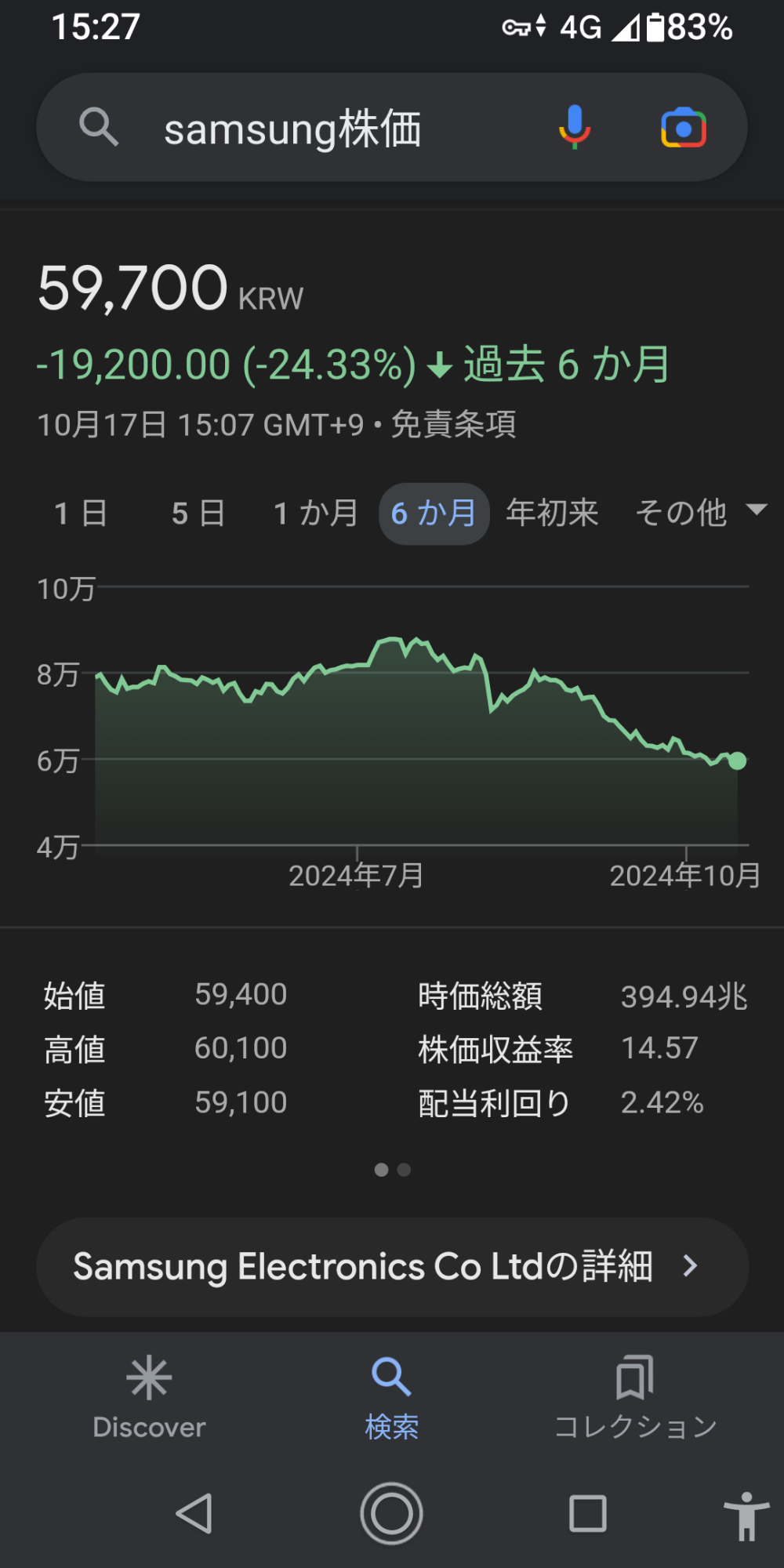784x1568 pixels.
Task: Select the 6 か月 chart range
Action: click(434, 514)
